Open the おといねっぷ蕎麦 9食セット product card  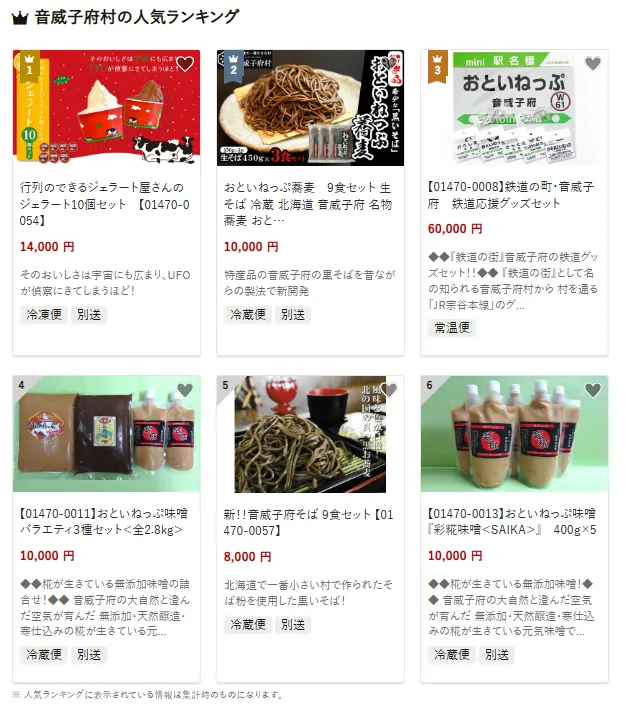310,203
